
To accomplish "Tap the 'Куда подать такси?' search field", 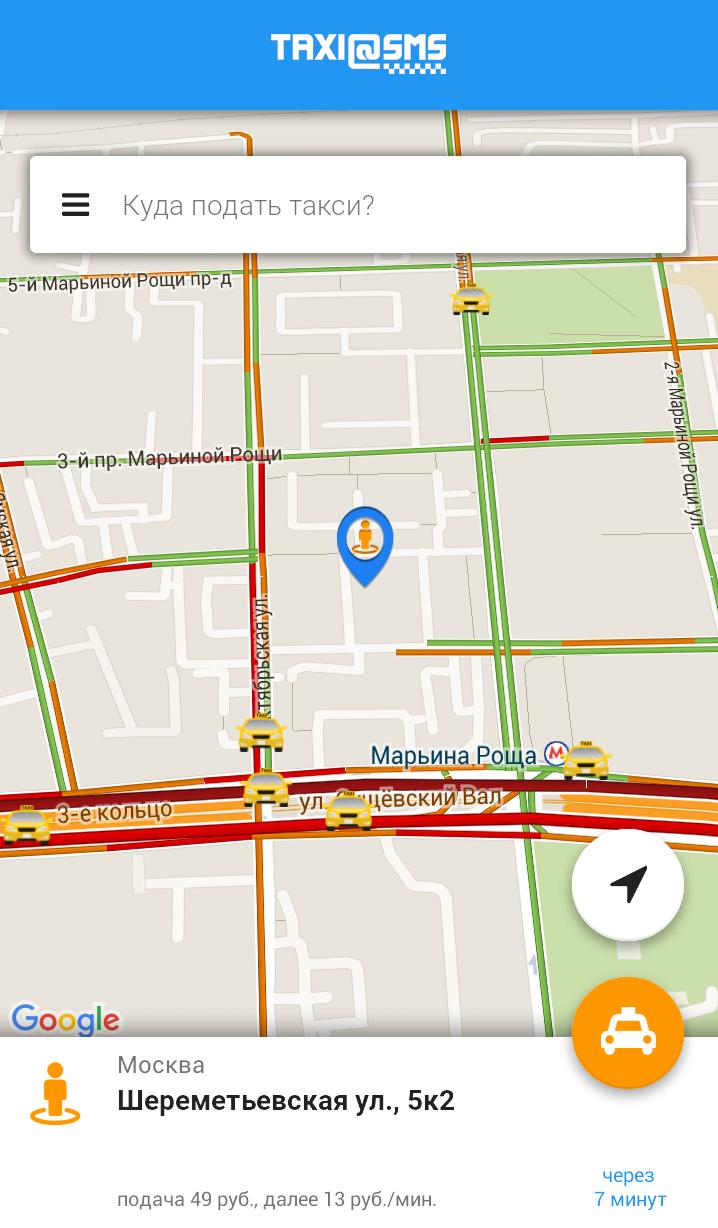I will tap(390, 205).
